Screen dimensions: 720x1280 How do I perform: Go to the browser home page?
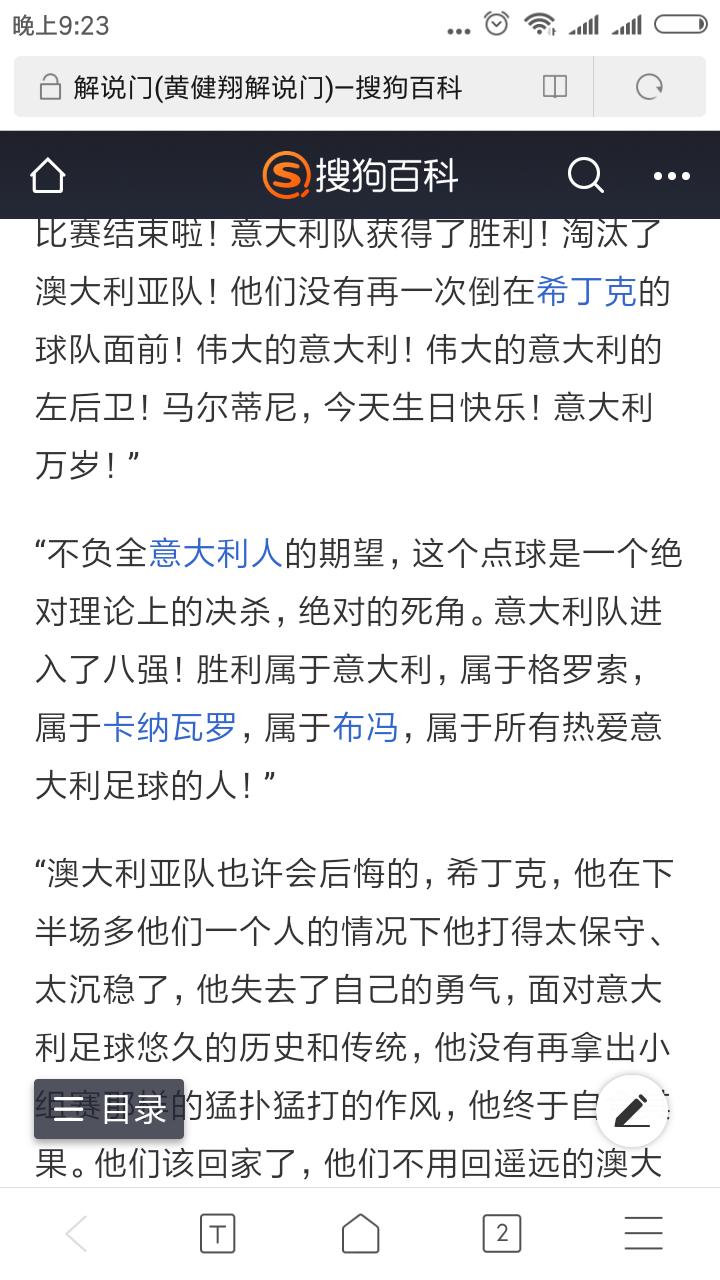pyautogui.click(x=360, y=1234)
